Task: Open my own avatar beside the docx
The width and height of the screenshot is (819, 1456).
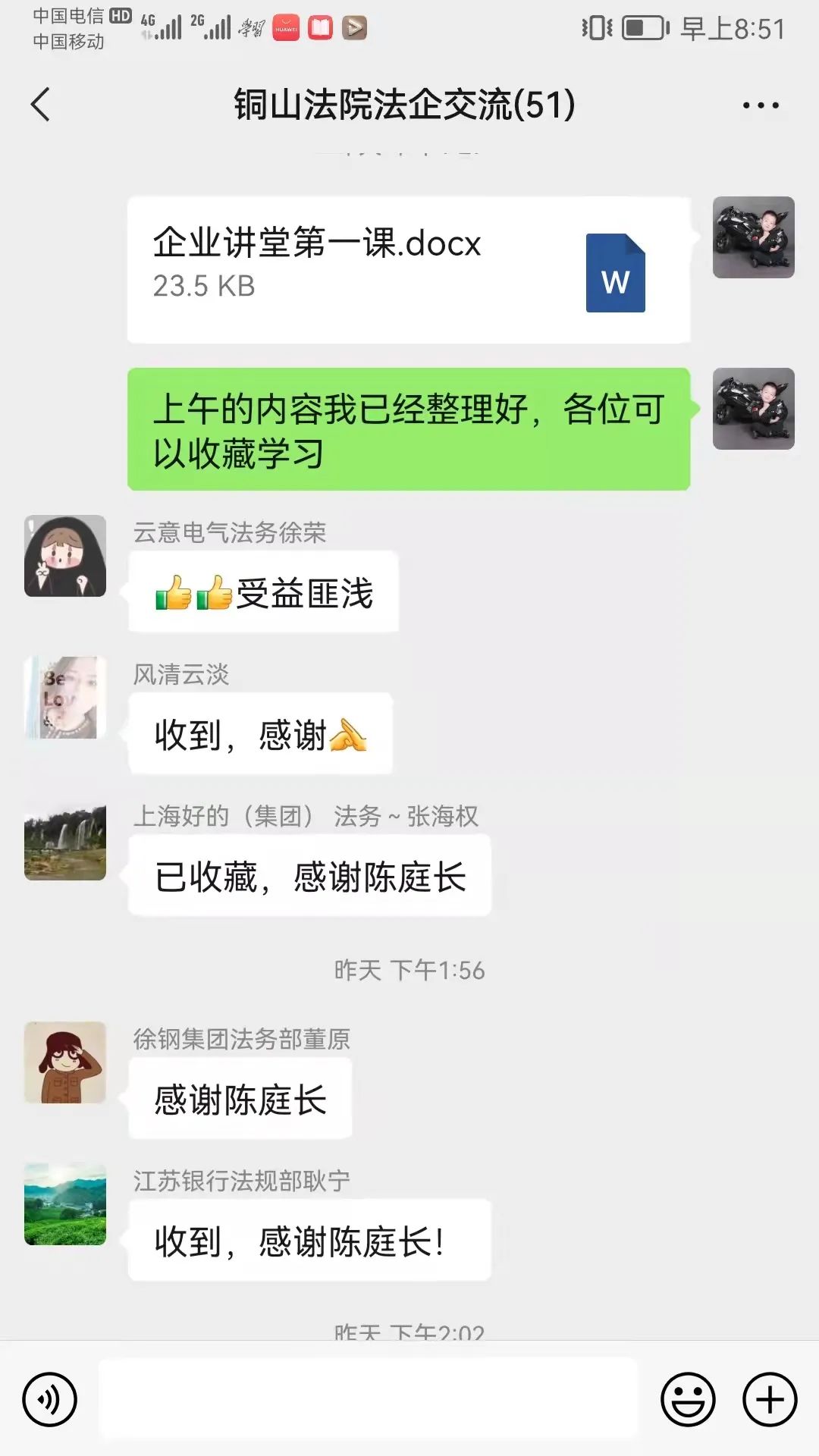Action: pyautogui.click(x=753, y=237)
